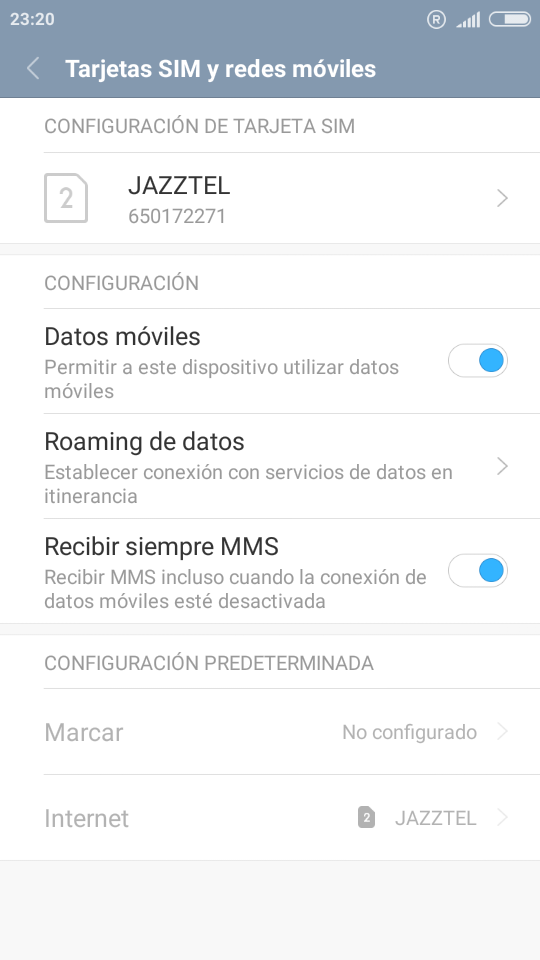Open the Marcar default SIM setting
This screenshot has height=960, width=540.
click(270, 732)
